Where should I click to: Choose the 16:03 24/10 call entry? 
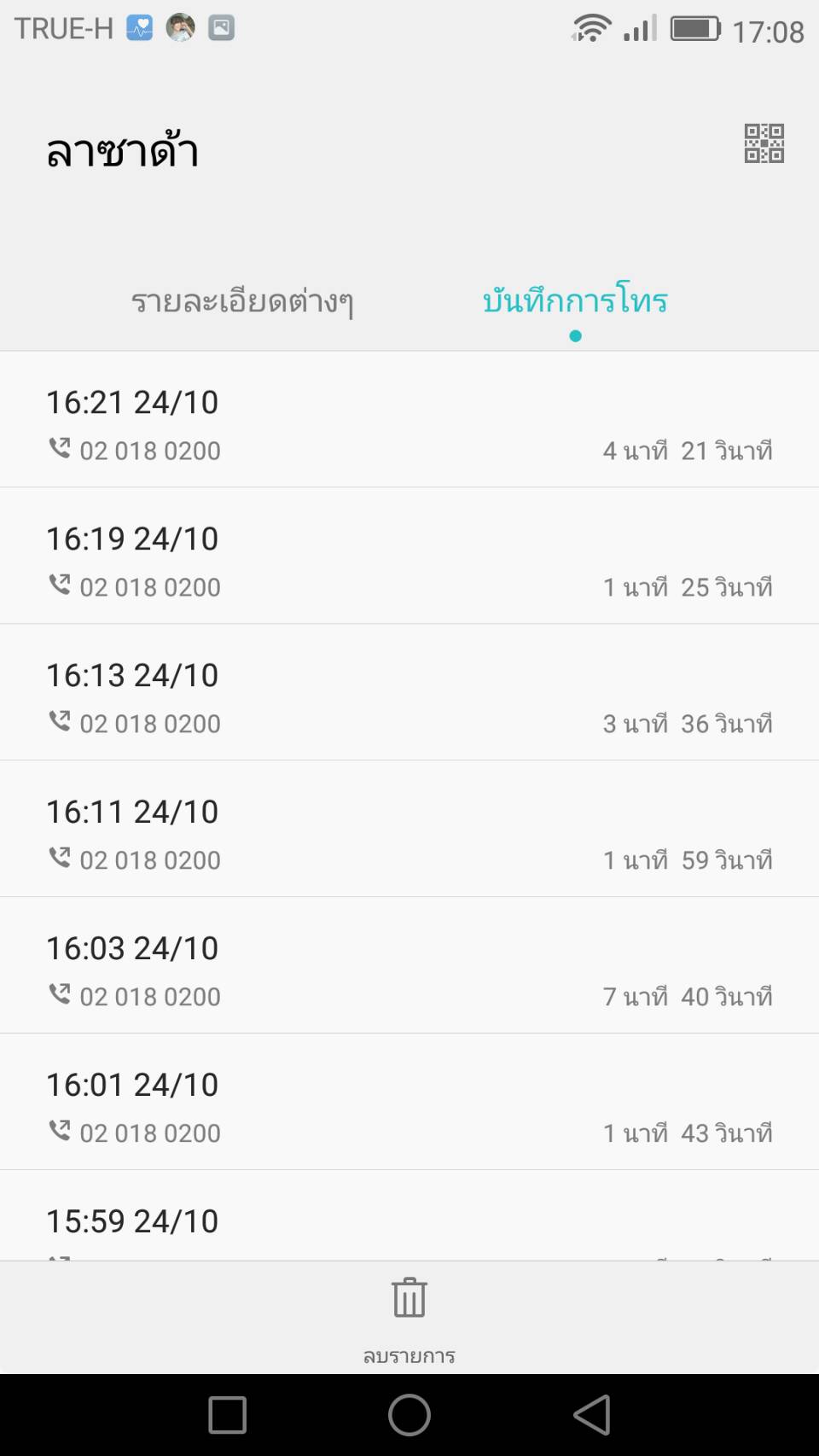click(x=409, y=966)
